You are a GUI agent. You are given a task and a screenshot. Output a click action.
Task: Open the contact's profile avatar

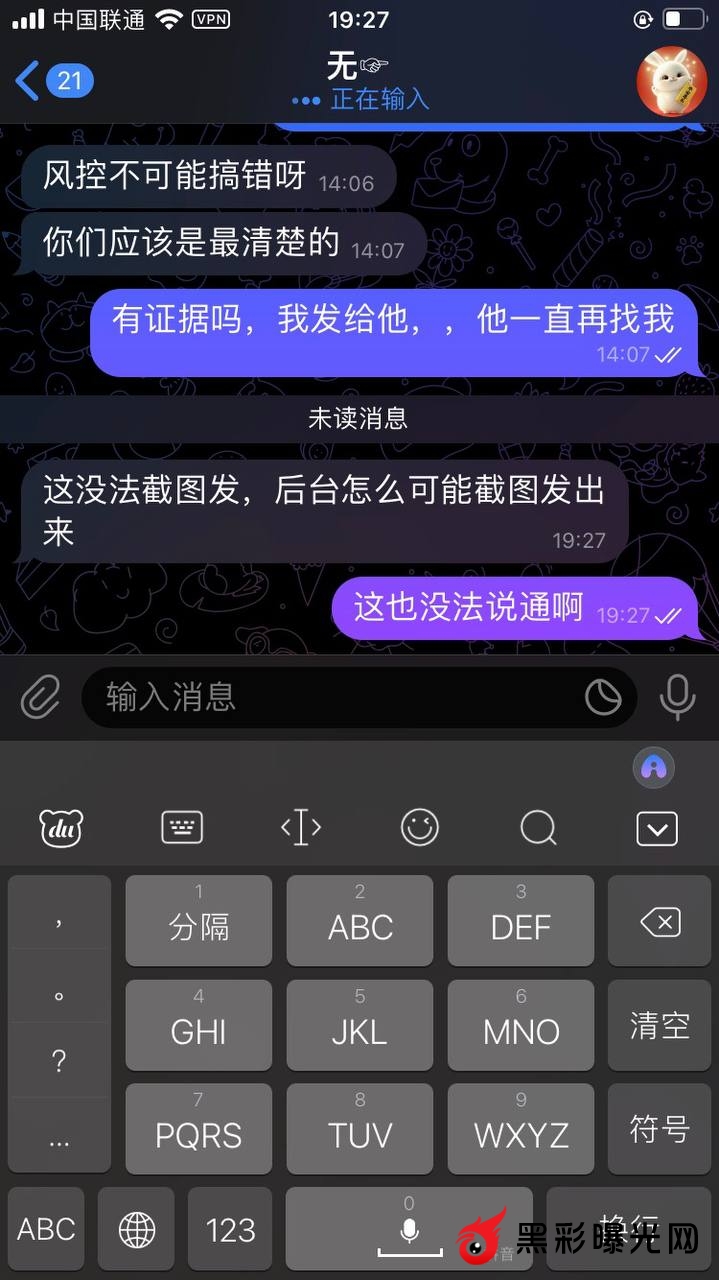coord(671,81)
